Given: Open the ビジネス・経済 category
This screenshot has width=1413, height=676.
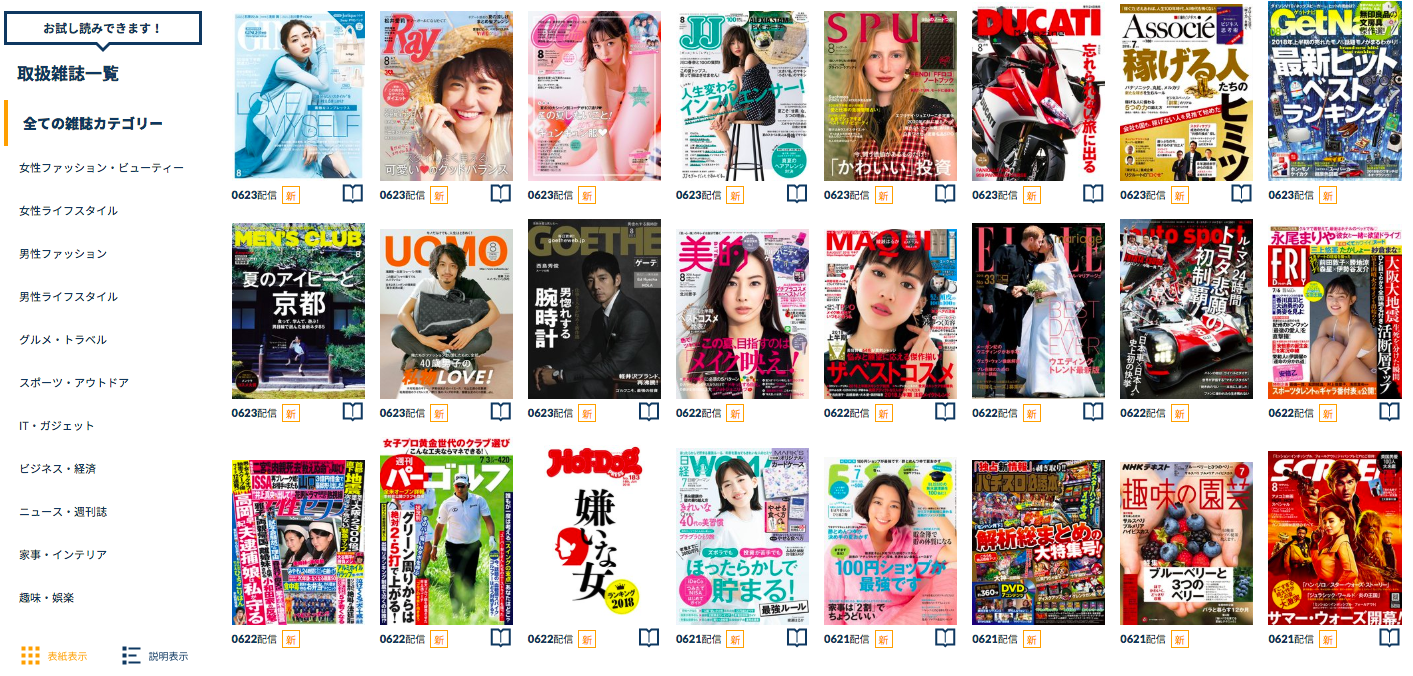Looking at the screenshot, I should 57,469.
